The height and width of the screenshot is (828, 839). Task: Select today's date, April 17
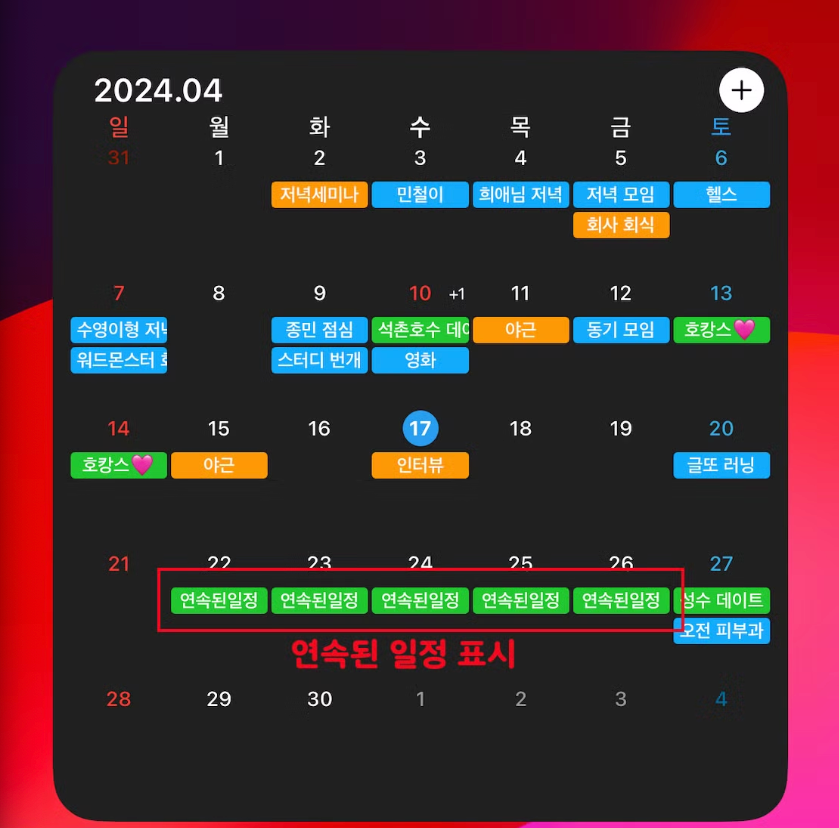point(420,429)
